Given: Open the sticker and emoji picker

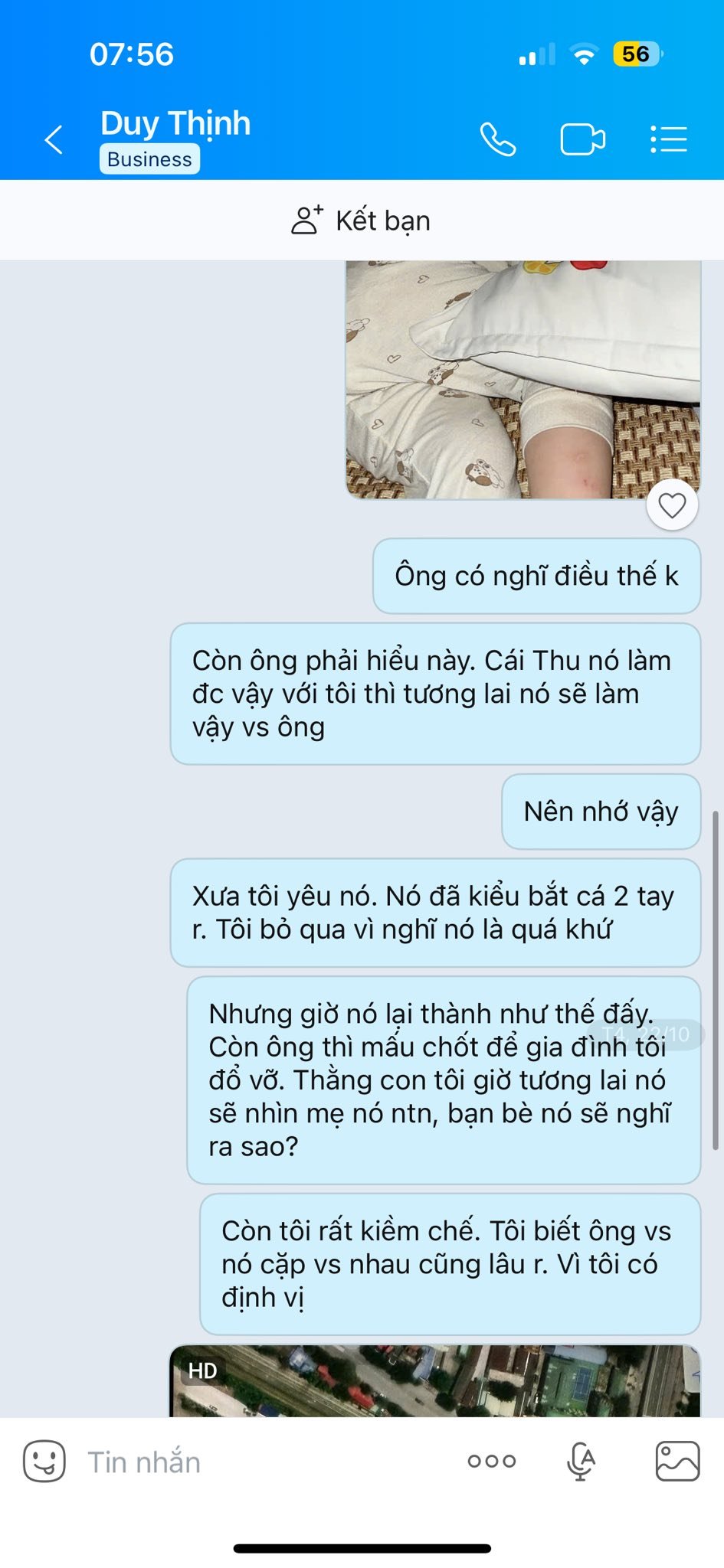Looking at the screenshot, I should point(44,1462).
